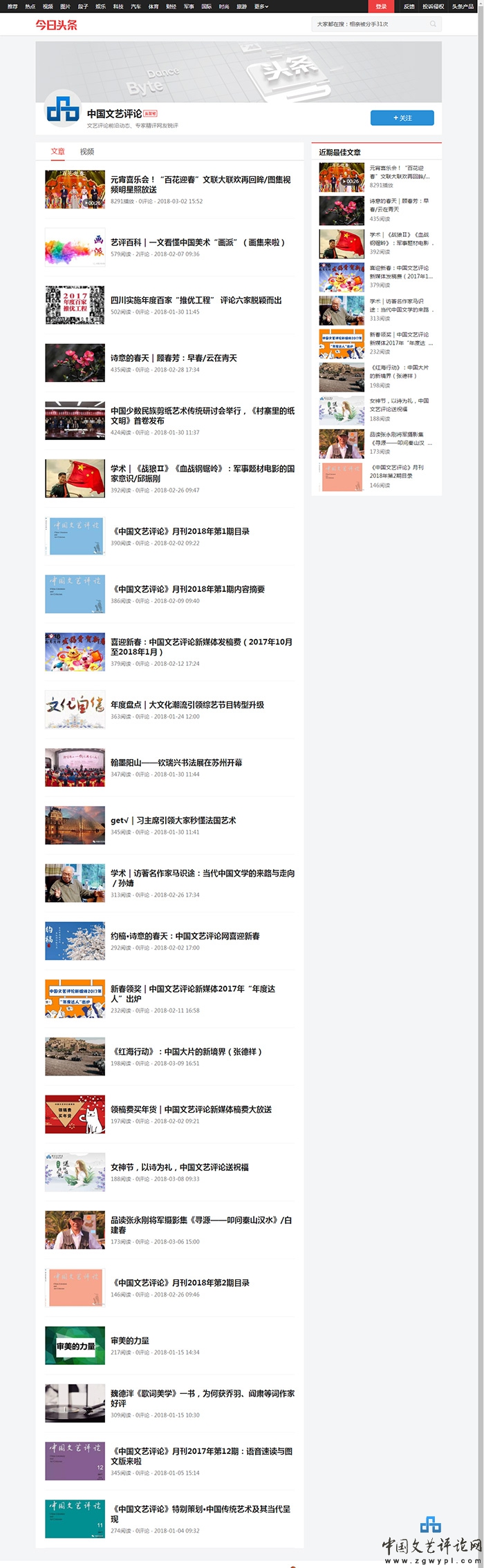Screen dimensions: 484x1568
Task: Tap the red 登录 login button
Action: 381,6
